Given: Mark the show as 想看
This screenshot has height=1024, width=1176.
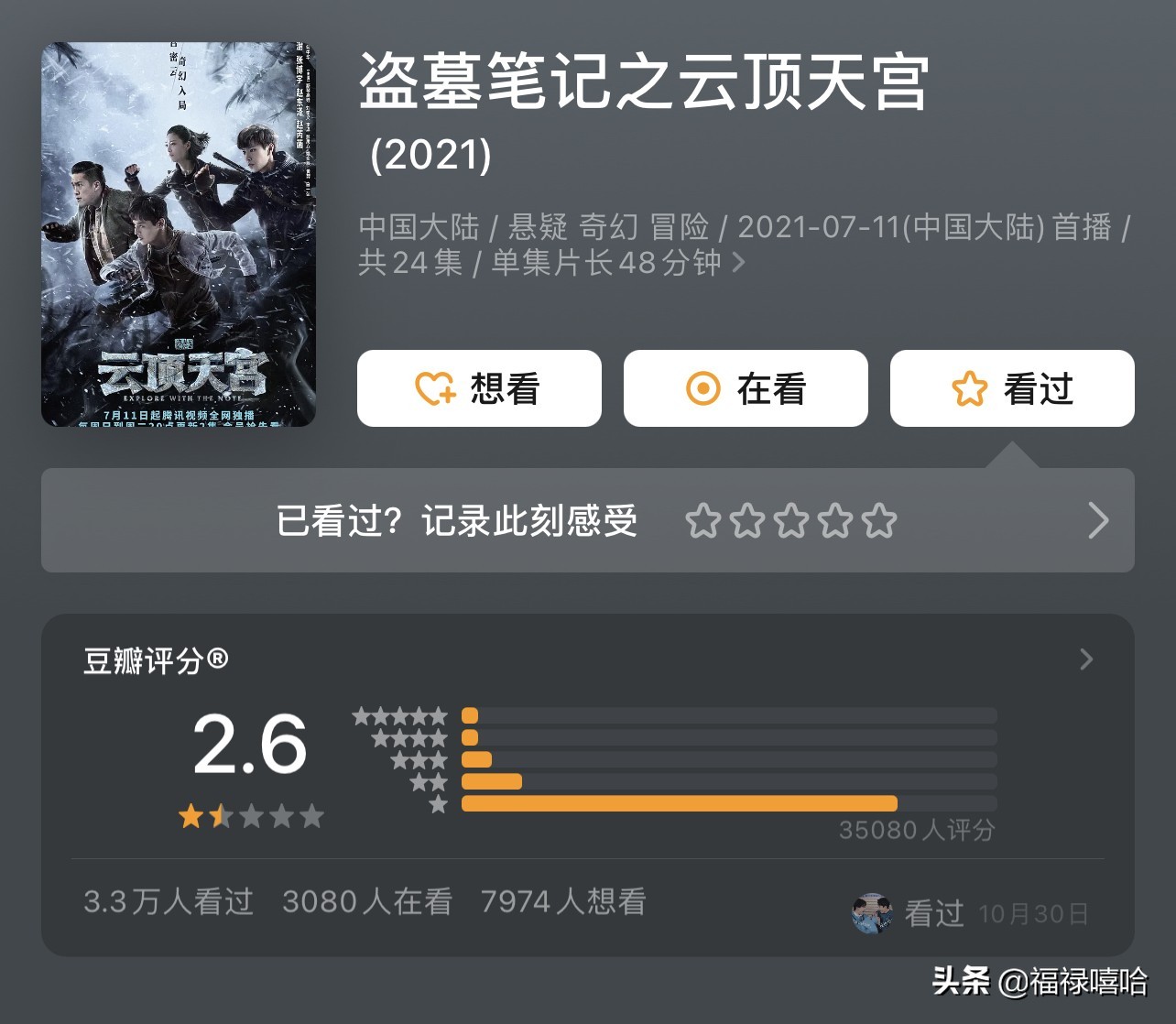Looking at the screenshot, I should 479,388.
